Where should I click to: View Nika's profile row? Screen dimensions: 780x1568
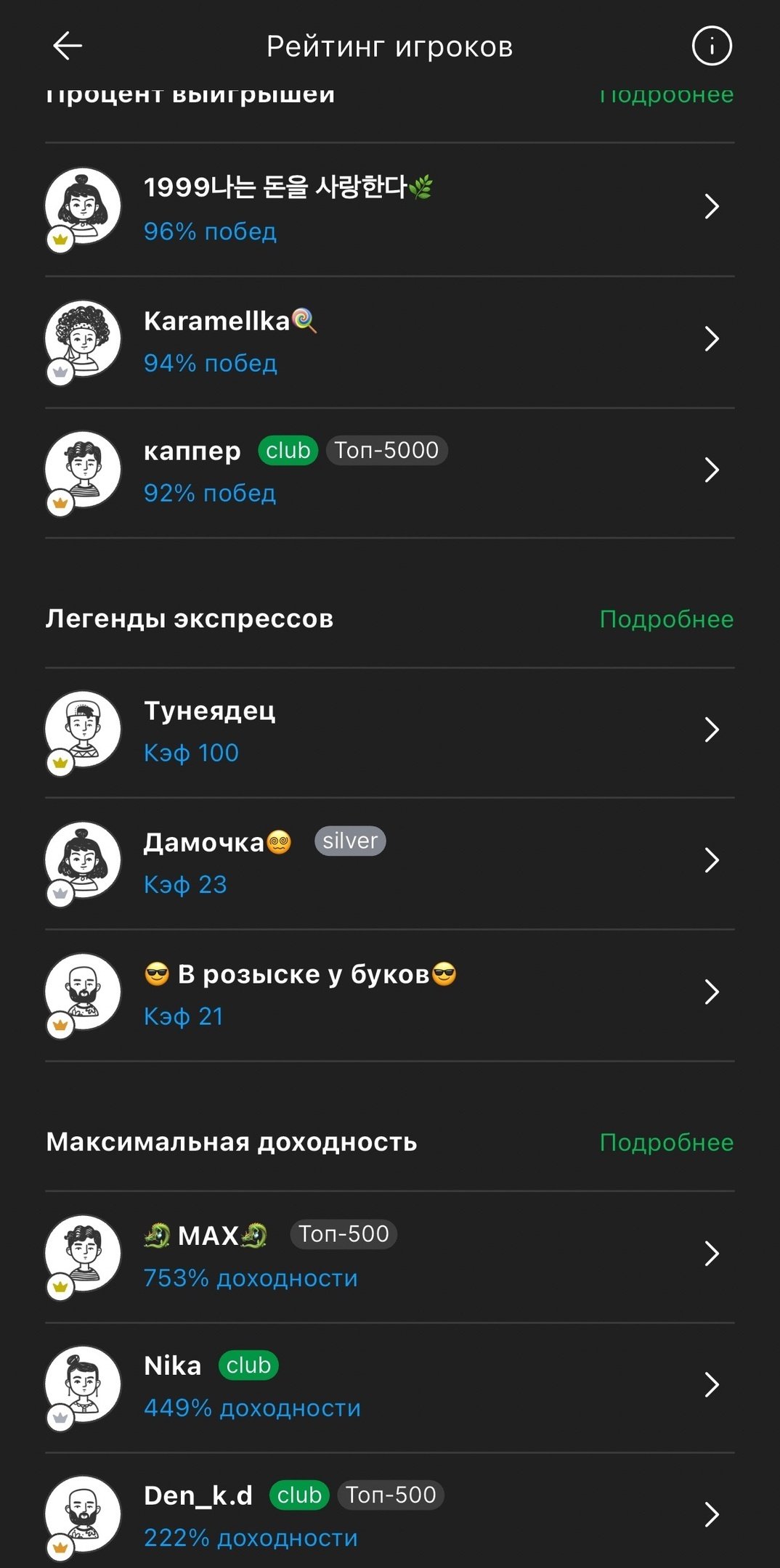tap(389, 1386)
